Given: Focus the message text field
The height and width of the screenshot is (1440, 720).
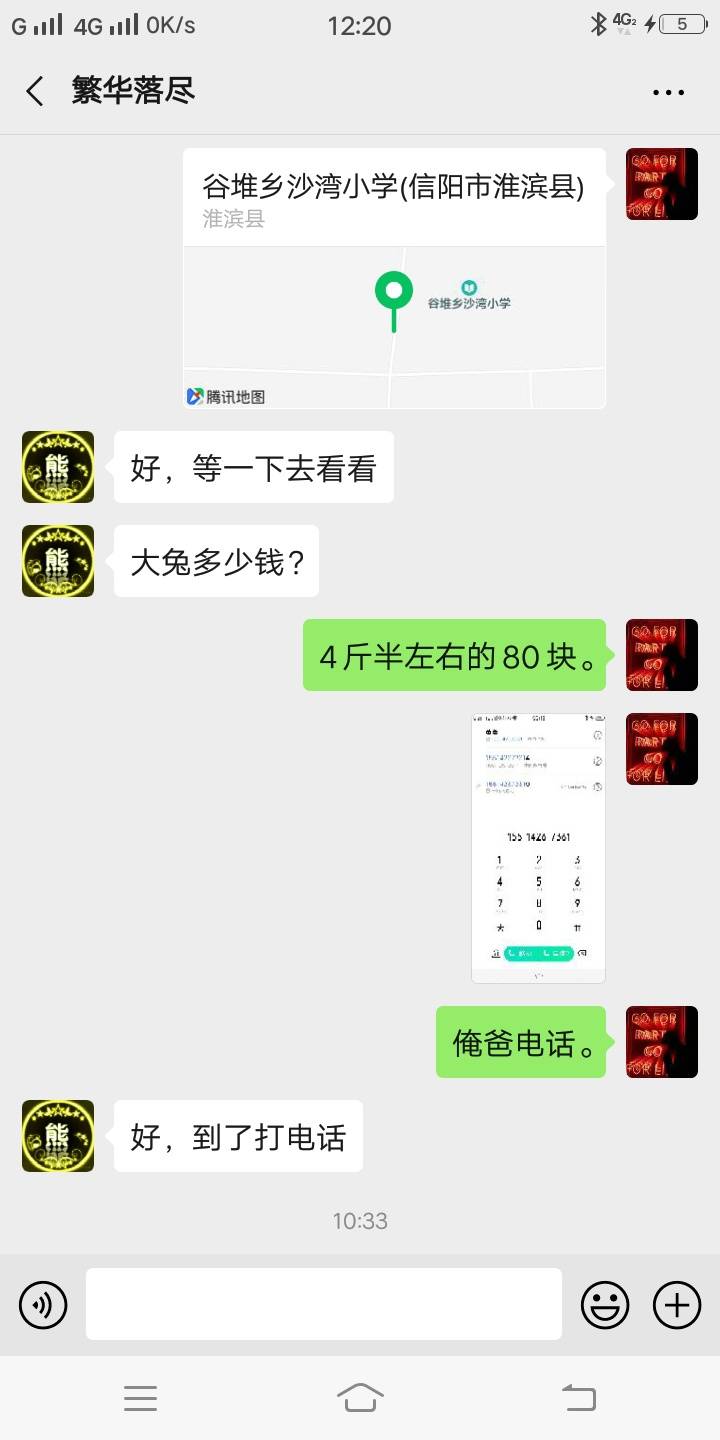Looking at the screenshot, I should pos(323,1304).
